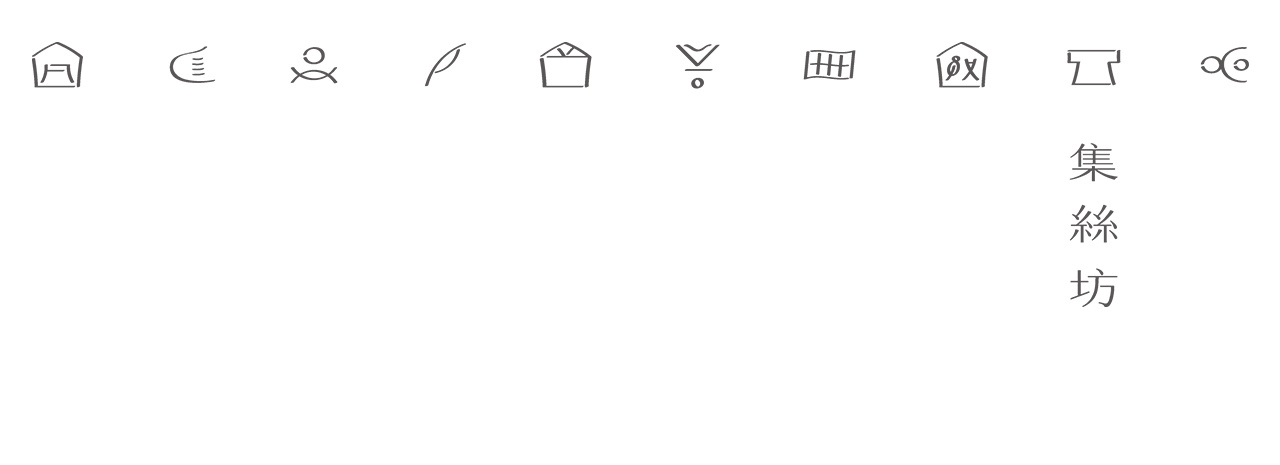Image resolution: width=1280 pixels, height=465 pixels.
Task: Open the 集絲坊 garment icon
Action: (x=1093, y=67)
